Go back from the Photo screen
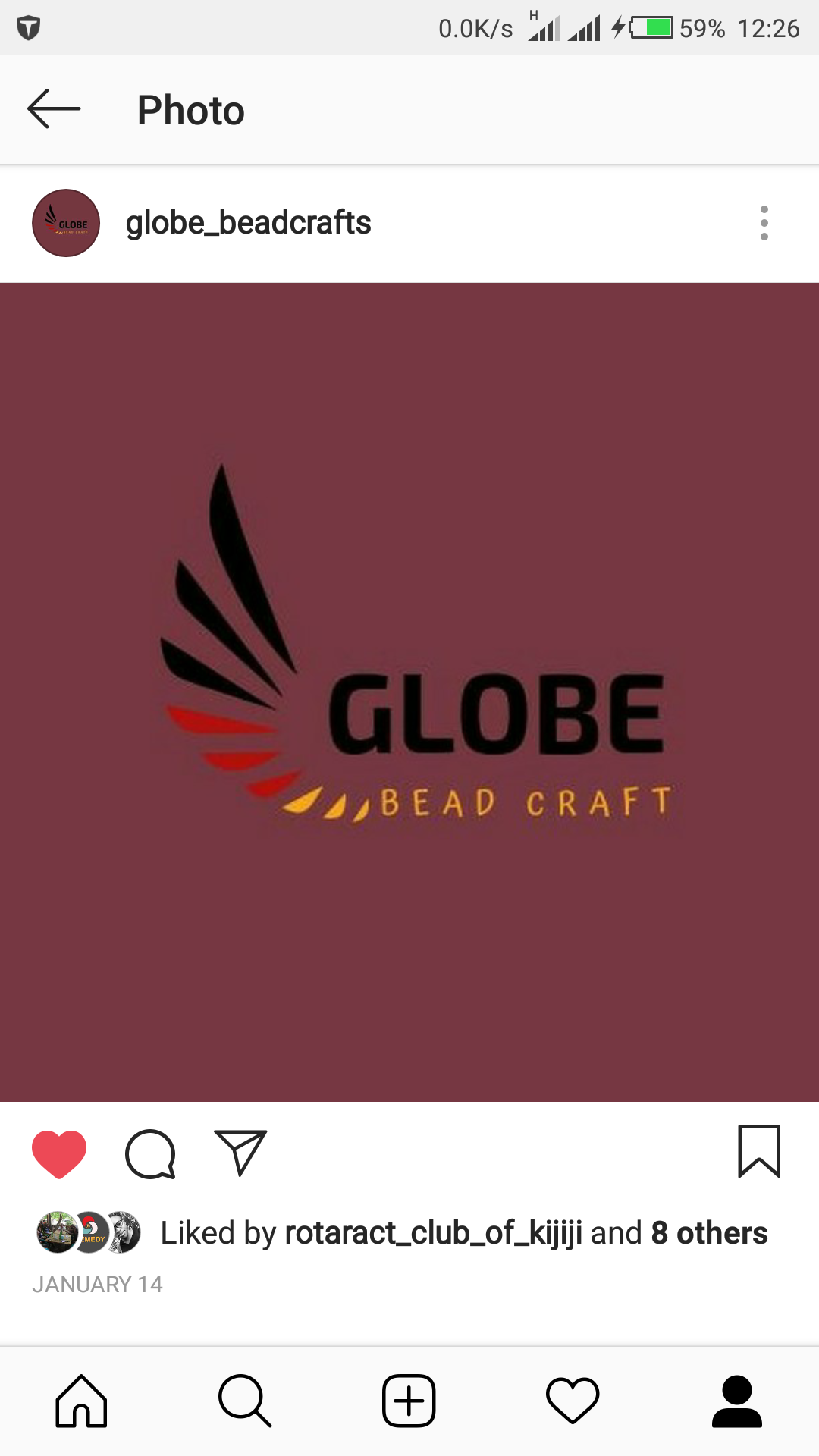This screenshot has width=819, height=1456. [54, 109]
